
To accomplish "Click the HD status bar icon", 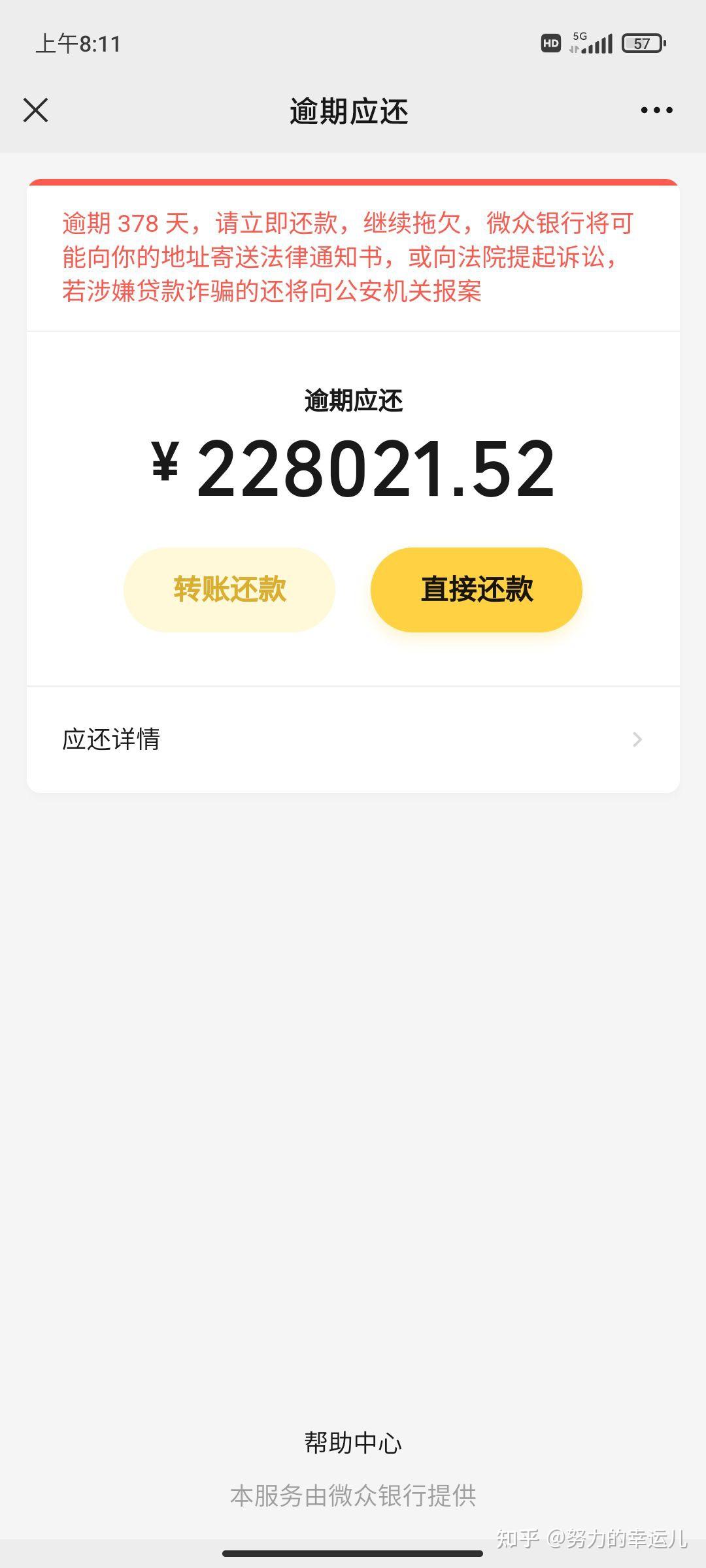I will click(551, 42).
